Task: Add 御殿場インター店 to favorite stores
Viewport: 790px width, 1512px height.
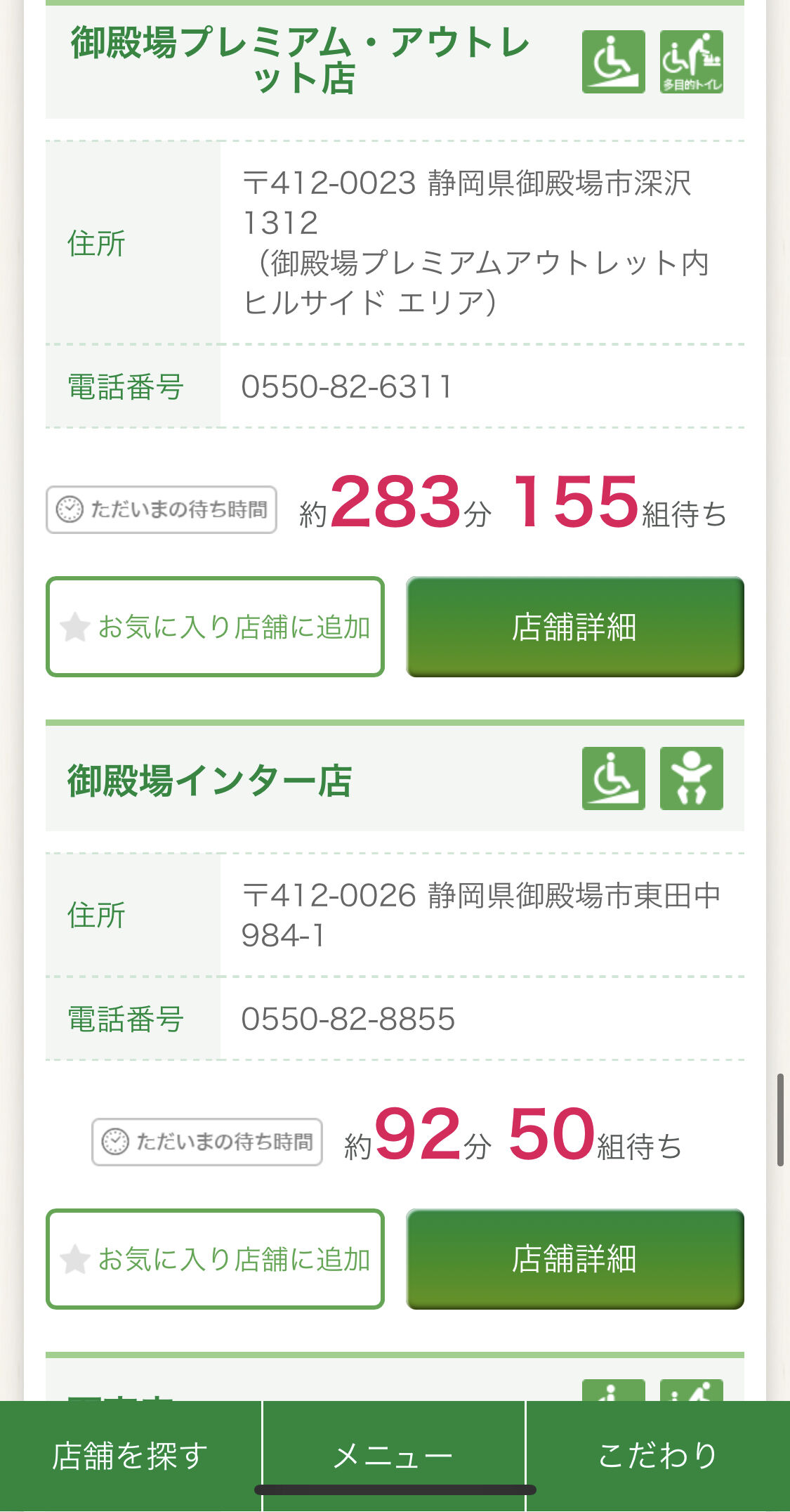Action: tap(215, 1259)
